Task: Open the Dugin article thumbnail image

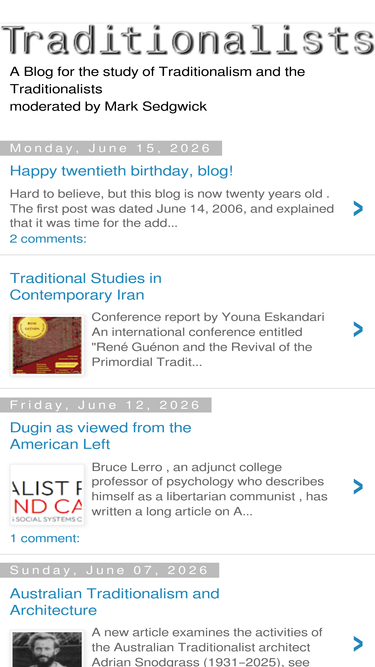Action: click(47, 495)
